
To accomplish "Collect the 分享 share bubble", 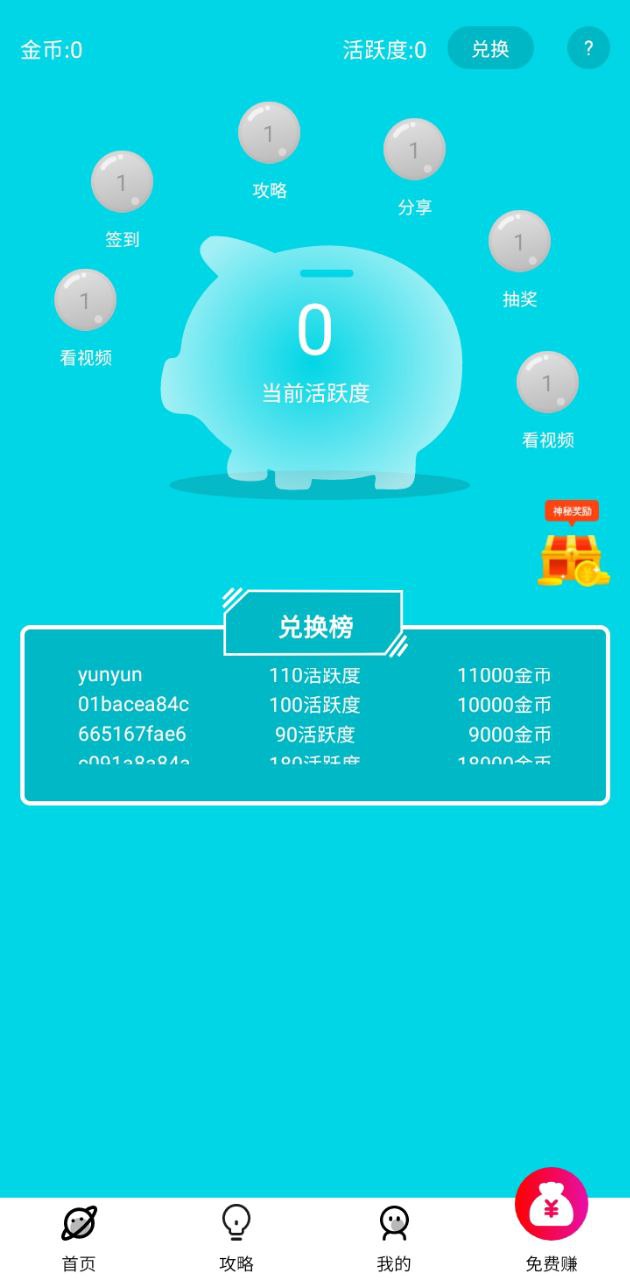I will point(414,151).
